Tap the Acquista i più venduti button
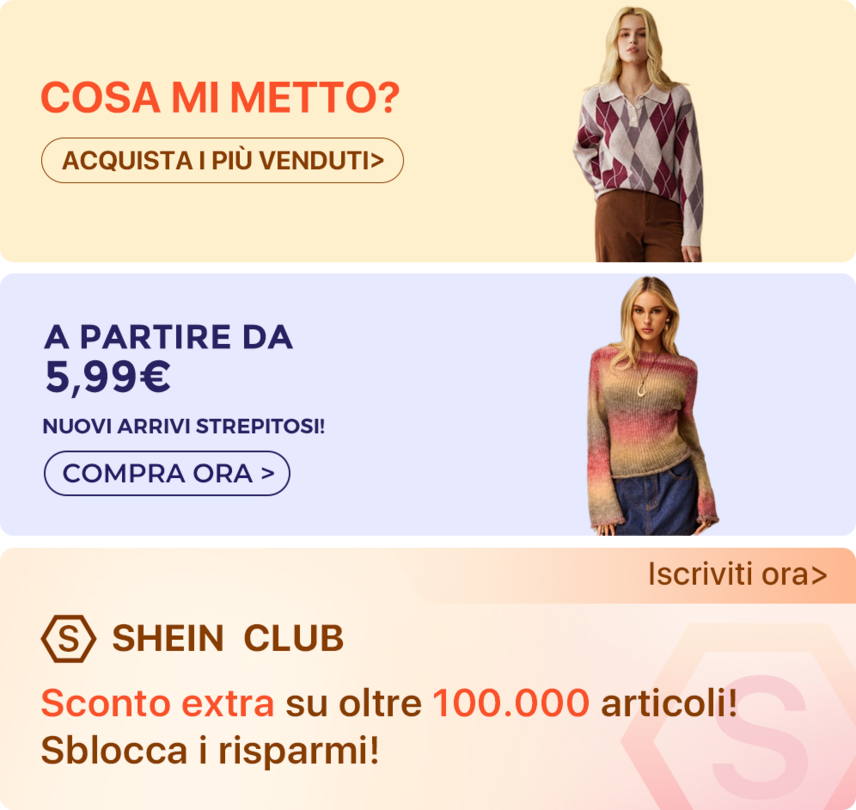 (222, 160)
